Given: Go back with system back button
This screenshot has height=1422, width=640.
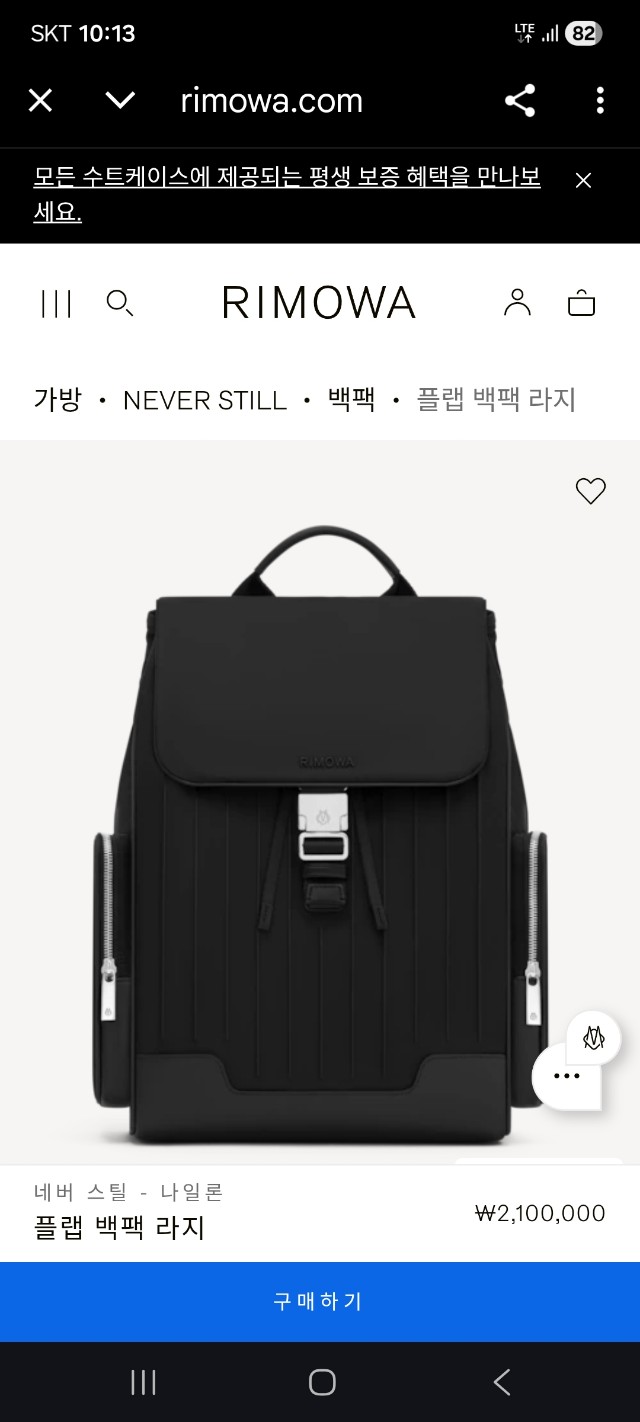Looking at the screenshot, I should pos(502,1382).
